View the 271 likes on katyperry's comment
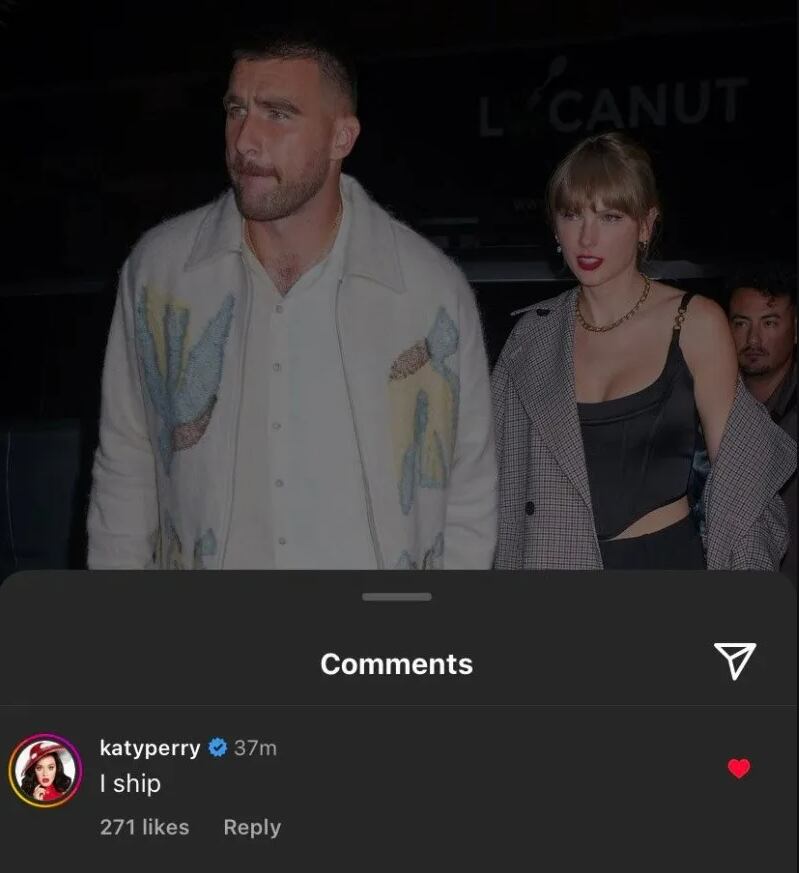The image size is (799, 873). click(144, 827)
